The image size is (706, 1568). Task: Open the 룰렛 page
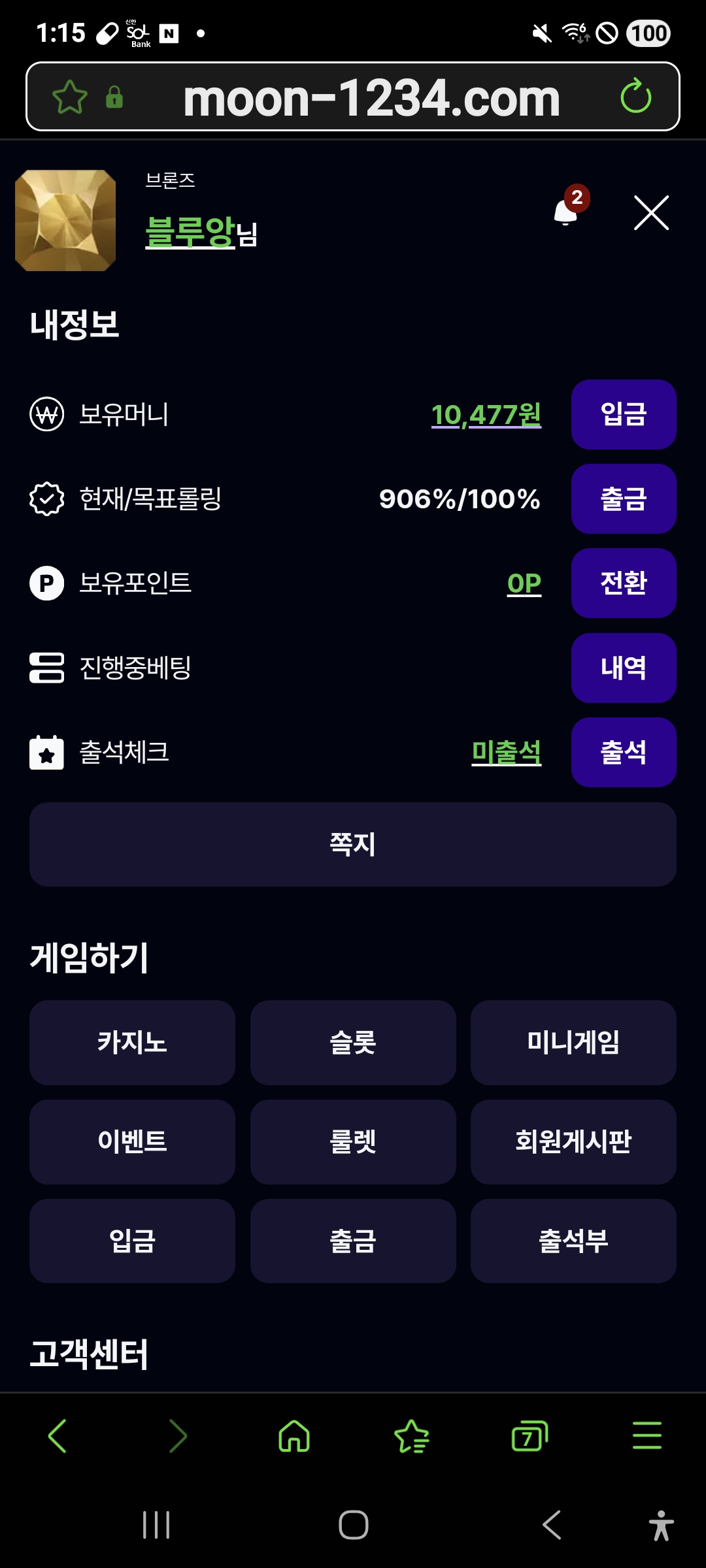[353, 1141]
